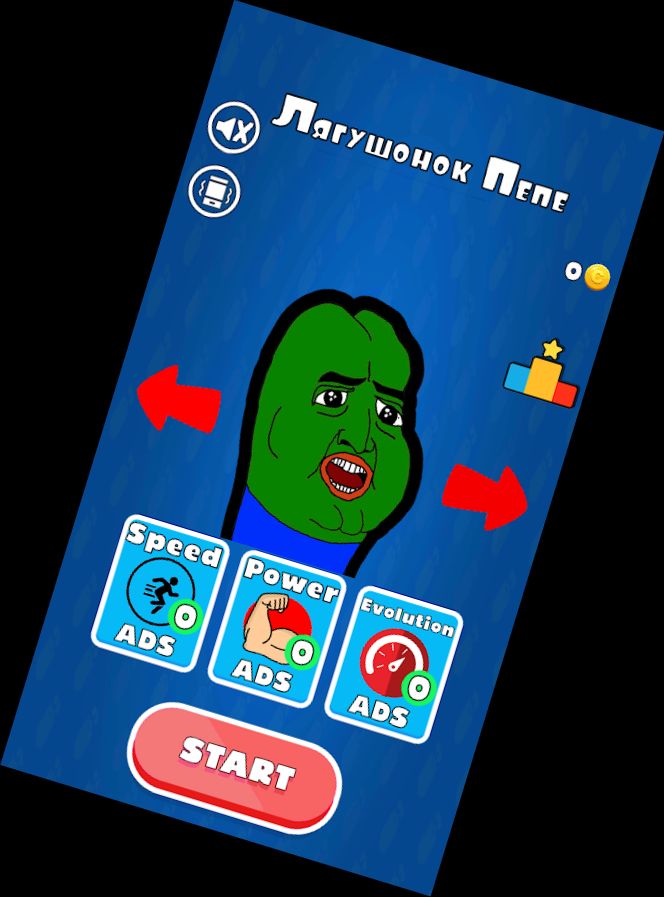Toggle phone vibration setting

pyautogui.click(x=216, y=190)
